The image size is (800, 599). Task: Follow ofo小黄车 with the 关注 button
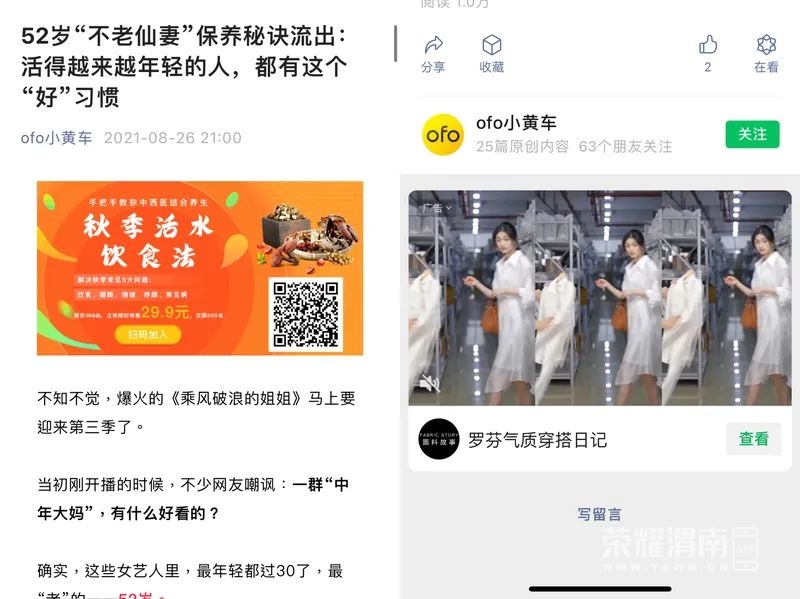pos(752,134)
